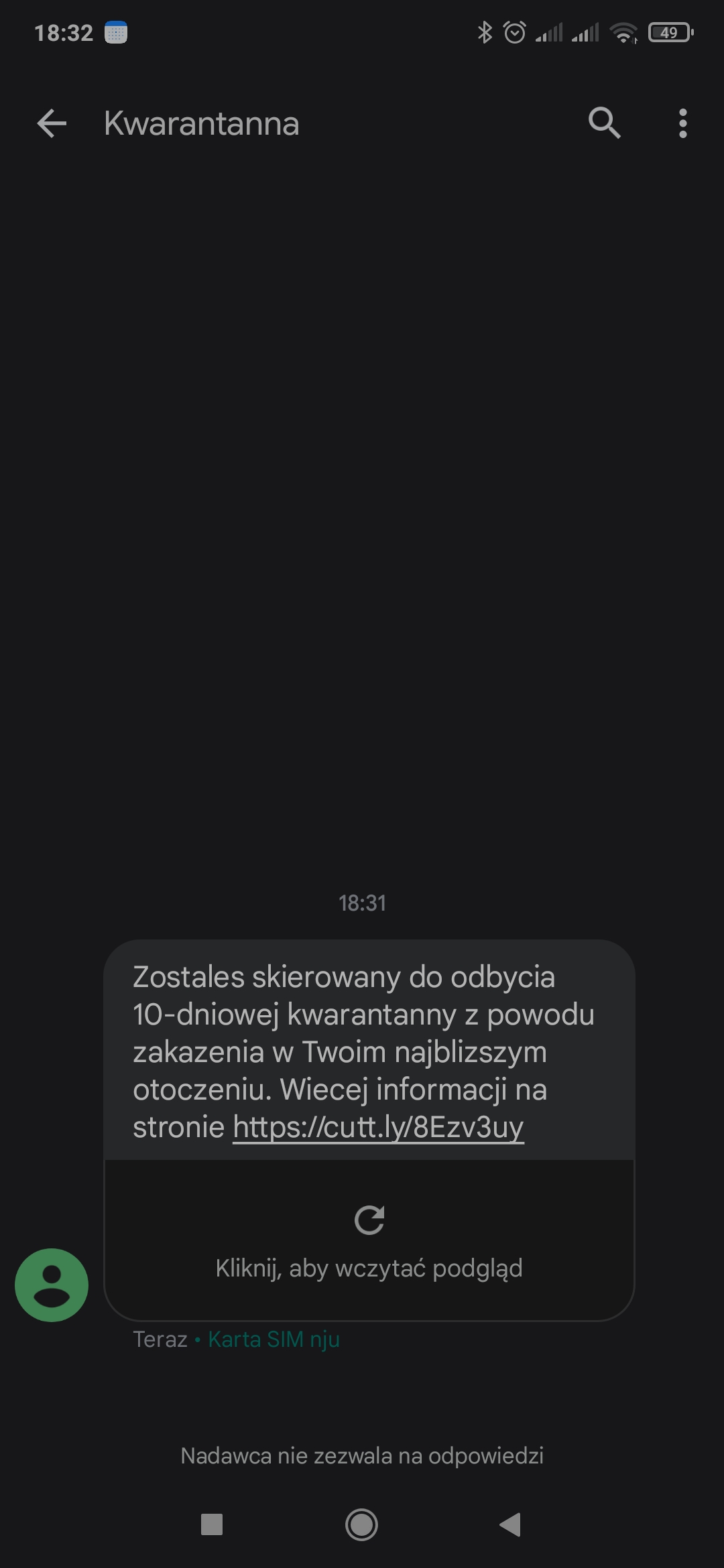The width and height of the screenshot is (724, 1568).
Task: Open the green sender avatar
Action: [52, 1285]
